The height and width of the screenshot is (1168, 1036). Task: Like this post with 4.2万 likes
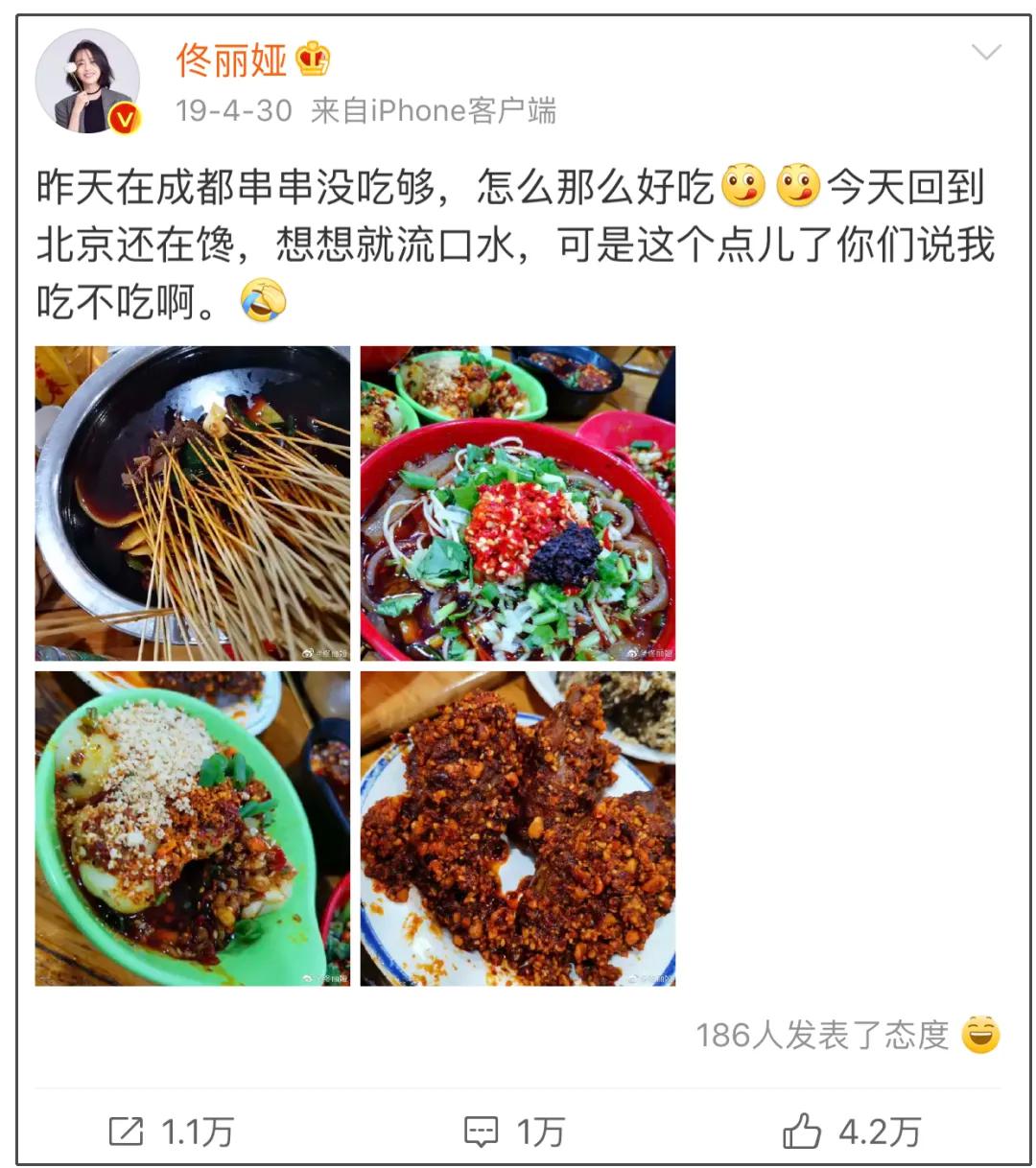[852, 1132]
